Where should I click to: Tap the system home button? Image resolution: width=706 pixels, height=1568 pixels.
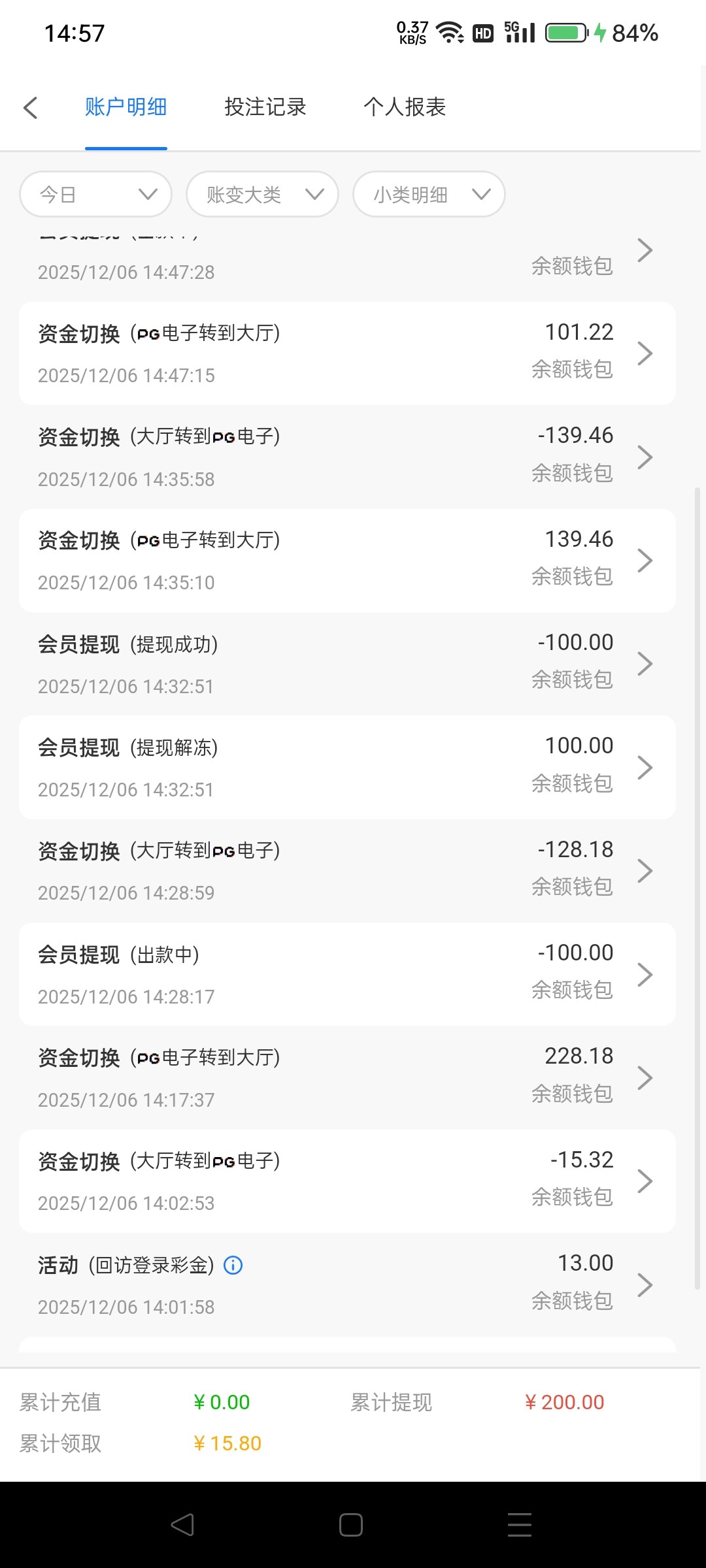click(351, 1525)
